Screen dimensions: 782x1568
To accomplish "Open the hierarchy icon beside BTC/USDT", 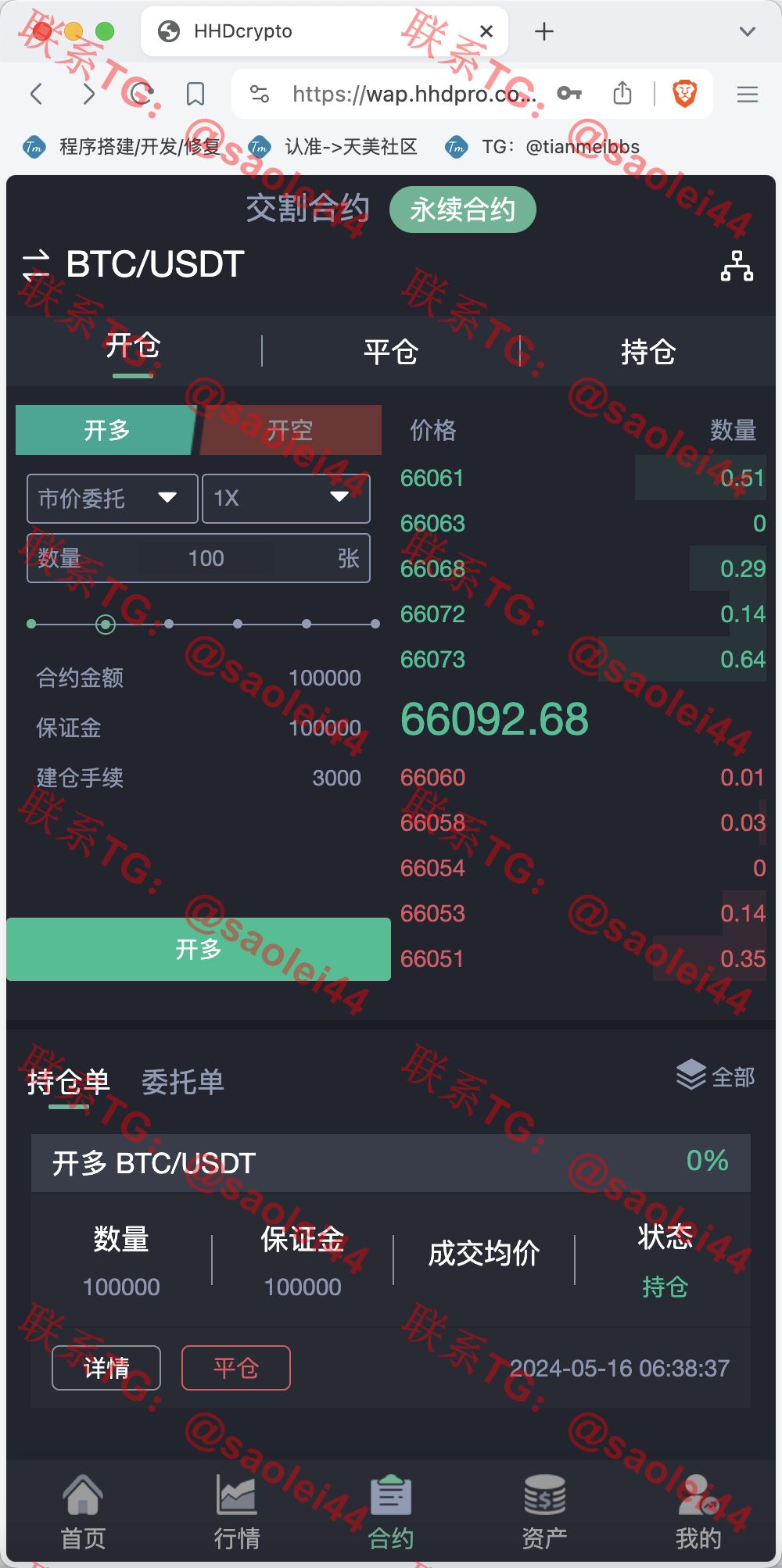I will pyautogui.click(x=737, y=266).
